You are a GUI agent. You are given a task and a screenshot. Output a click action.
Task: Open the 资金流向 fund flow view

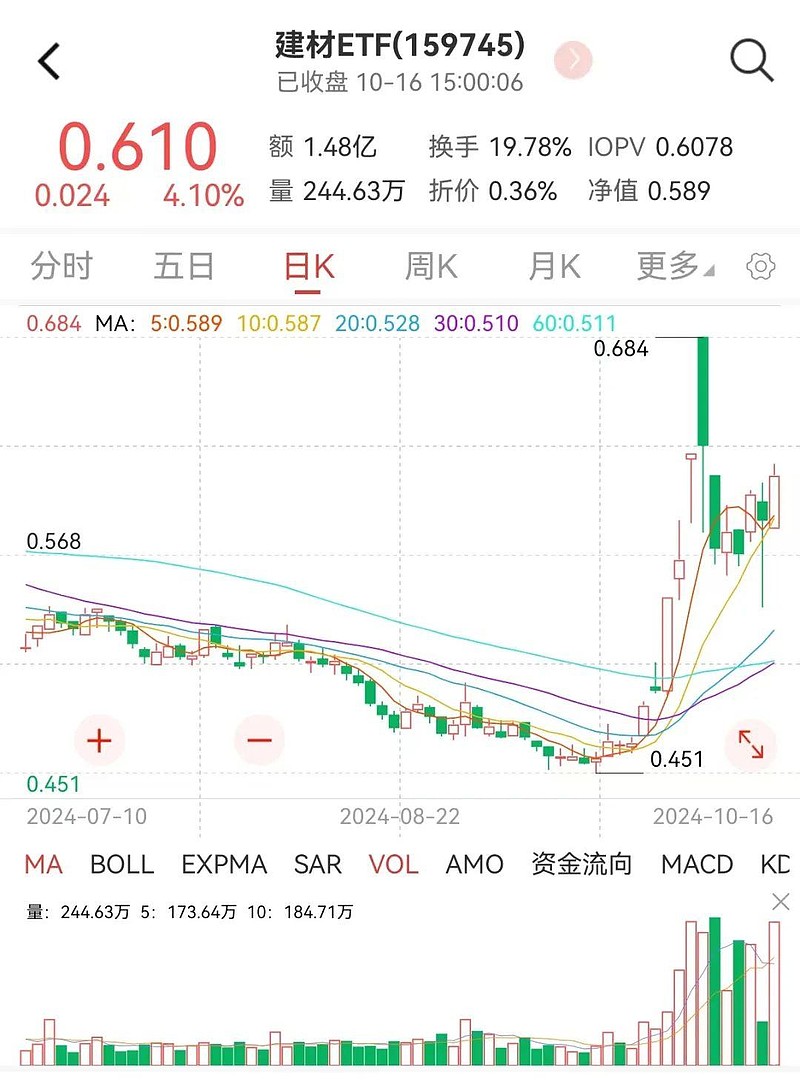pyautogui.click(x=583, y=865)
